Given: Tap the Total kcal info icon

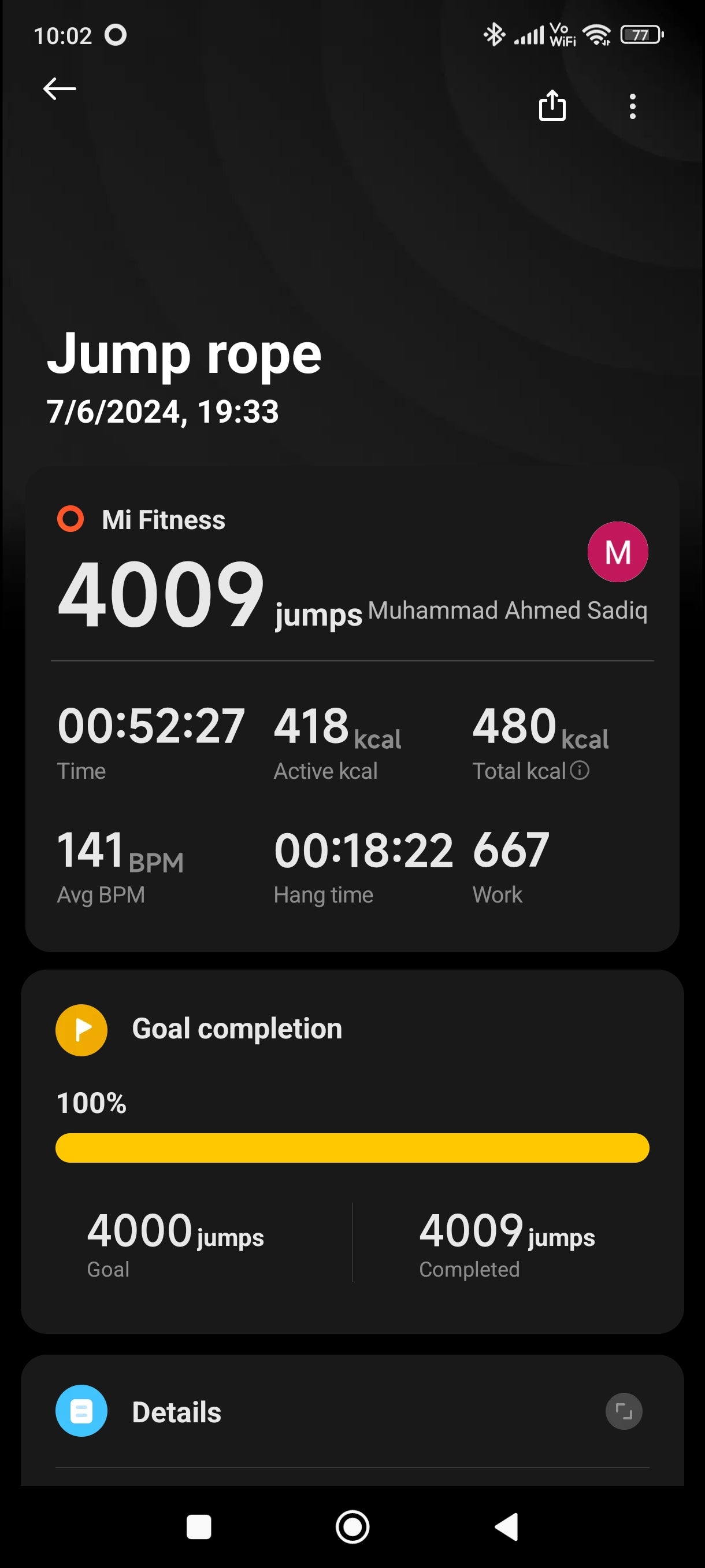Looking at the screenshot, I should pyautogui.click(x=580, y=771).
